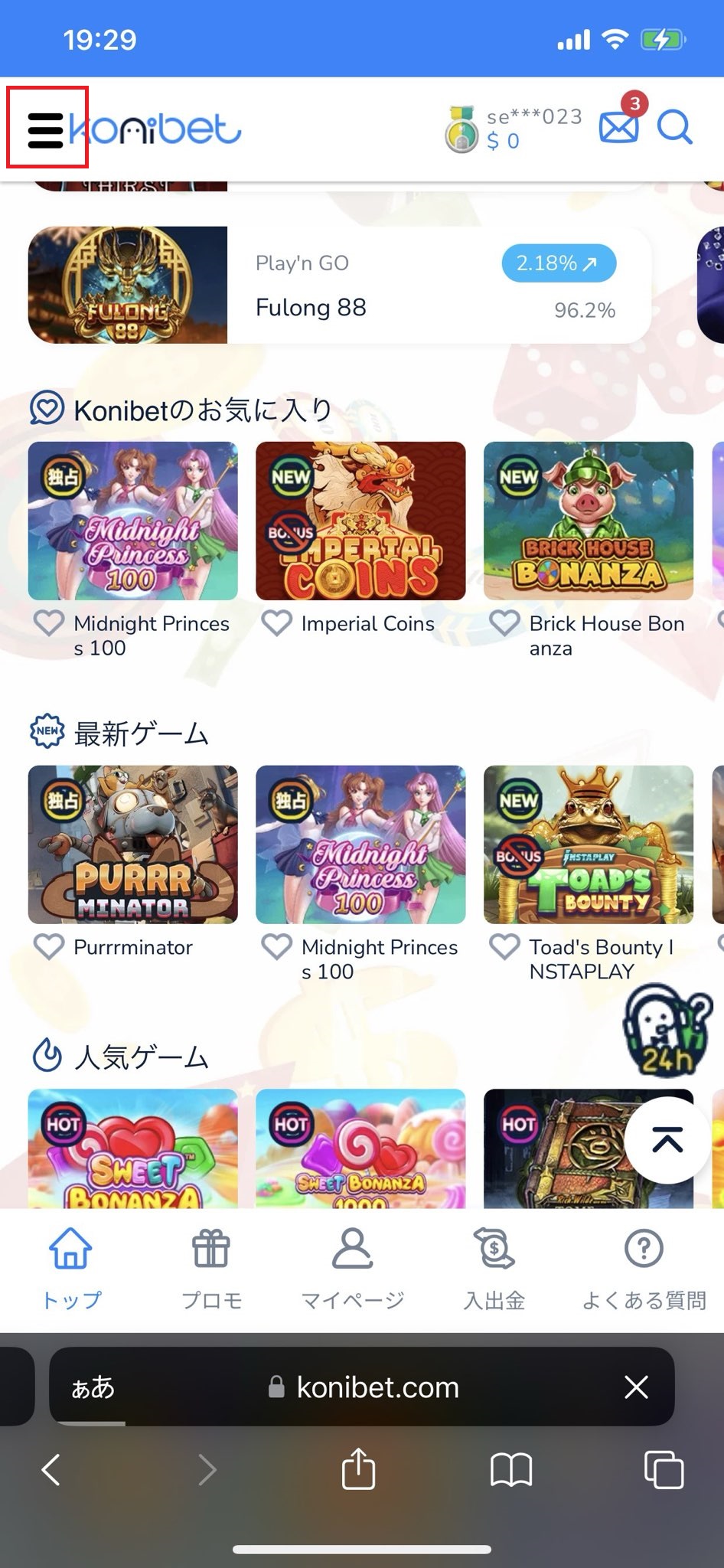Open the Fulong 88 game card
The width and height of the screenshot is (724, 1568).
pyautogui.click(x=339, y=285)
